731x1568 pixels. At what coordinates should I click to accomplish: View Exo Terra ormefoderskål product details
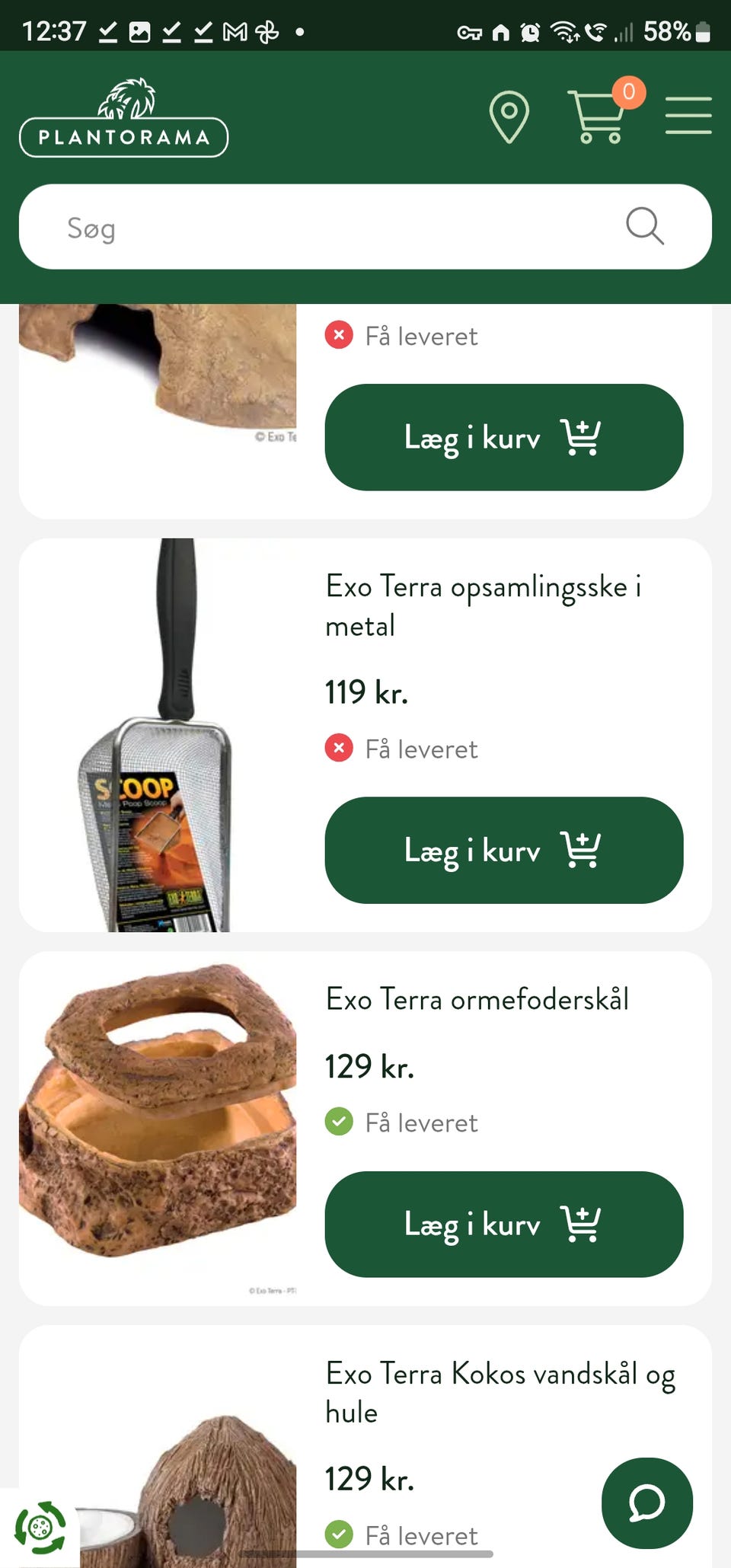click(x=477, y=999)
